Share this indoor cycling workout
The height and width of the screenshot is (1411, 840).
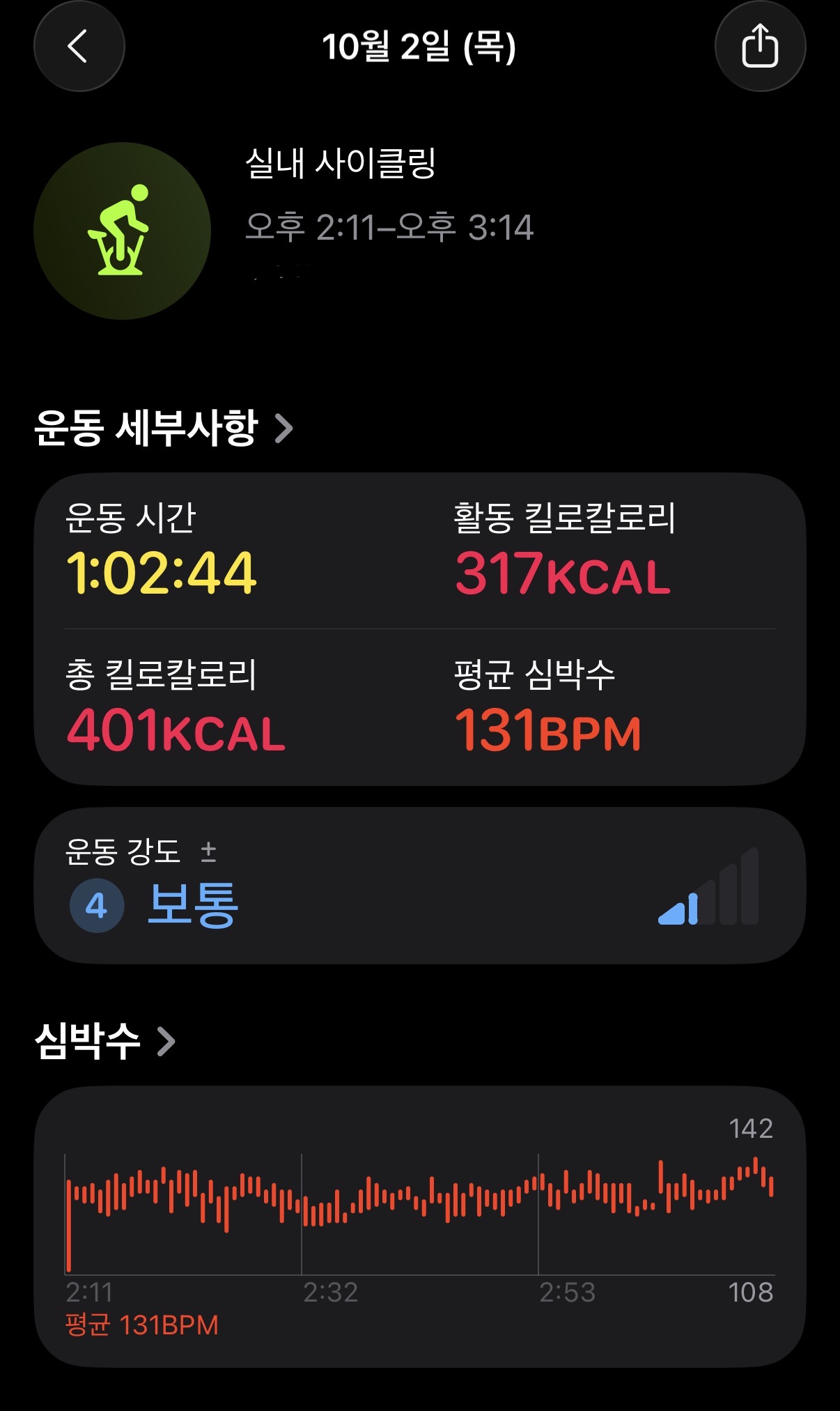[x=760, y=47]
